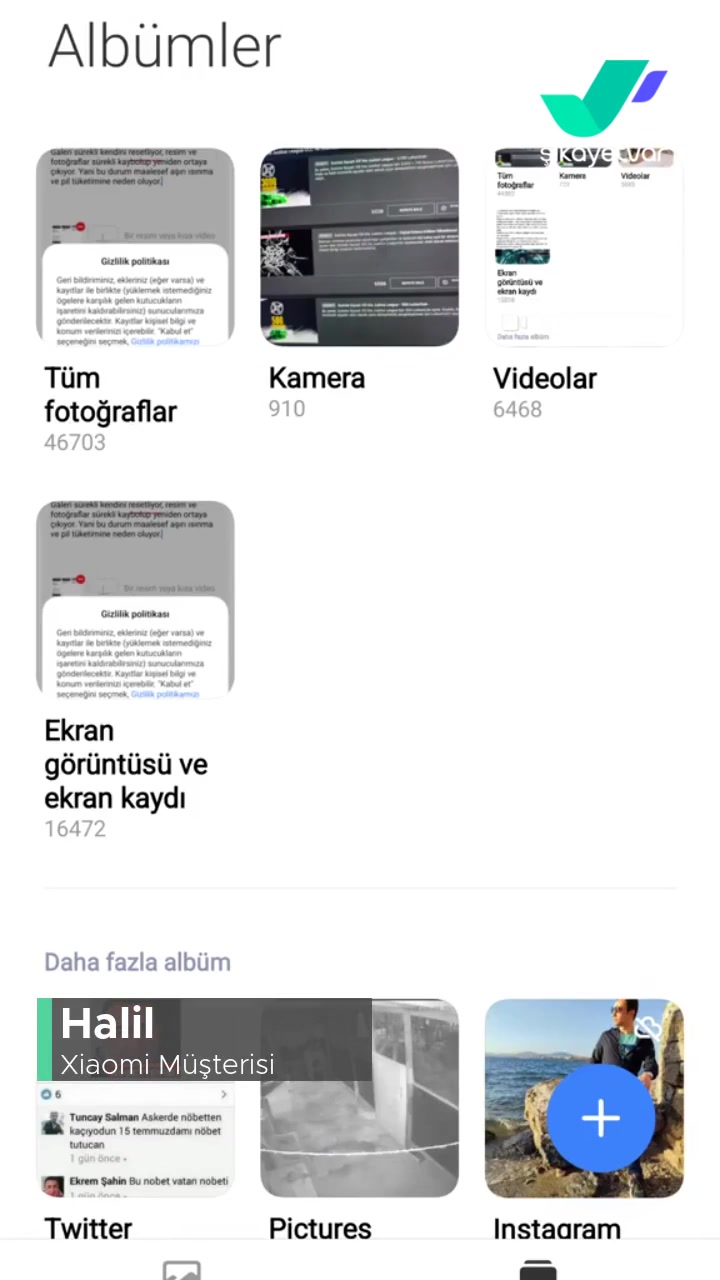The height and width of the screenshot is (1280, 720).
Task: Tap the 46703 count under Tüm fotoğraflar
Action: tap(74, 442)
